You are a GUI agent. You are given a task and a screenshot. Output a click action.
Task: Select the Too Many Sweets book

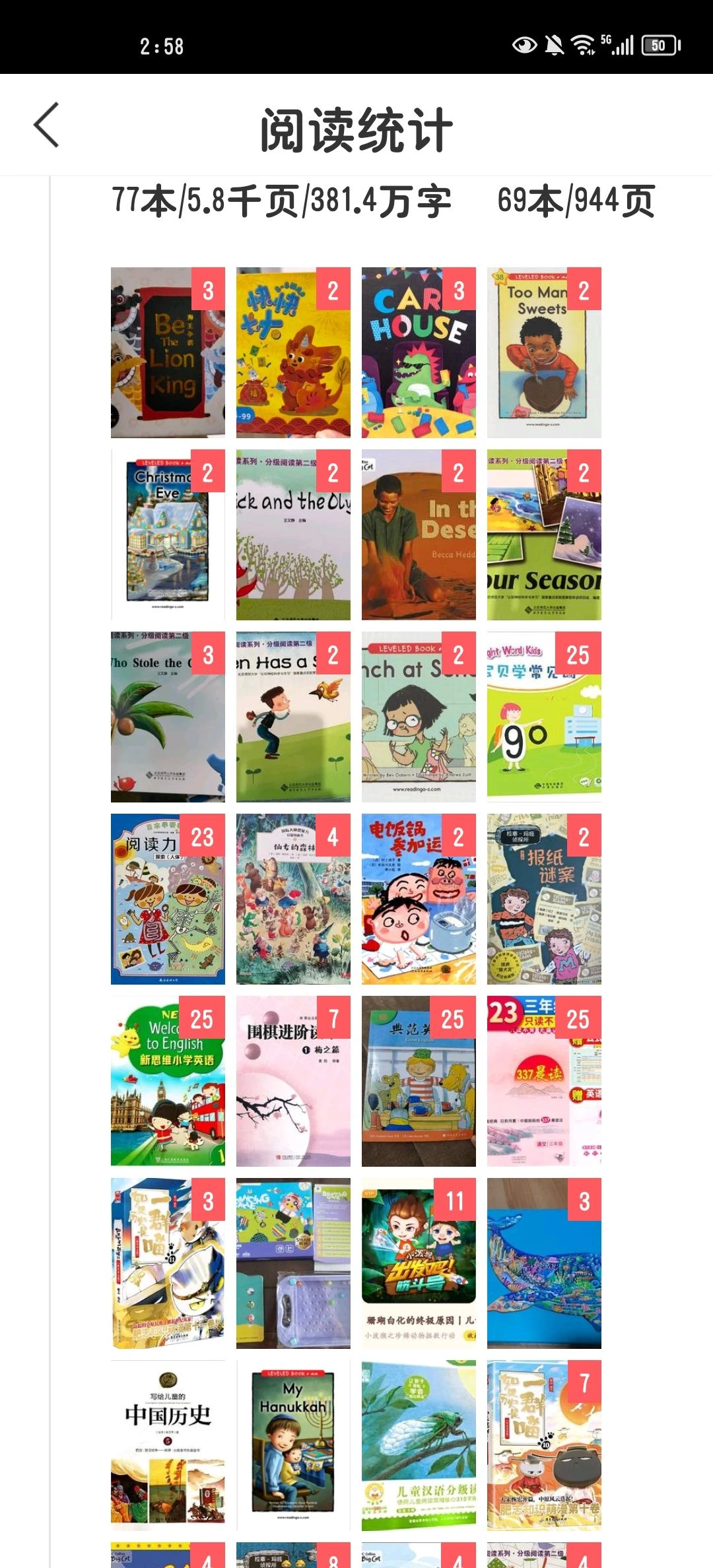544,352
